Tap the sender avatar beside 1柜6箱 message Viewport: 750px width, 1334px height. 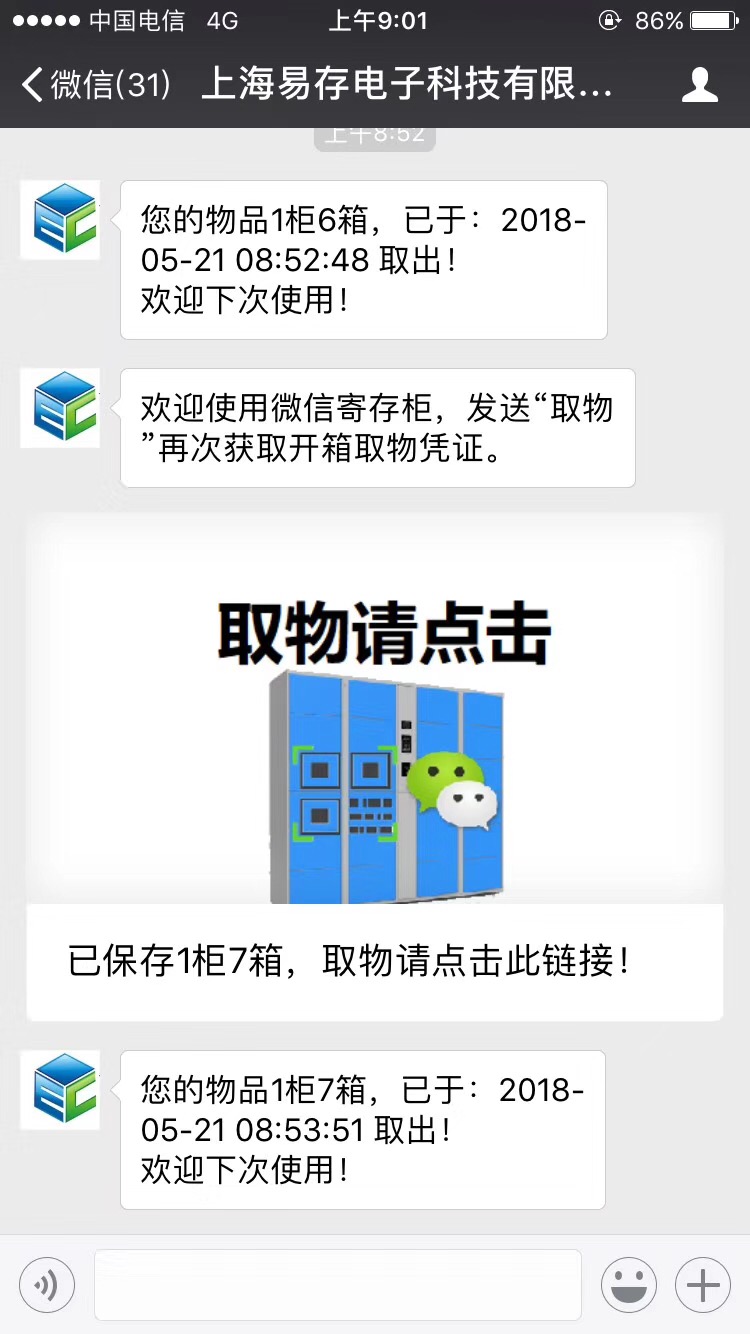tap(60, 220)
